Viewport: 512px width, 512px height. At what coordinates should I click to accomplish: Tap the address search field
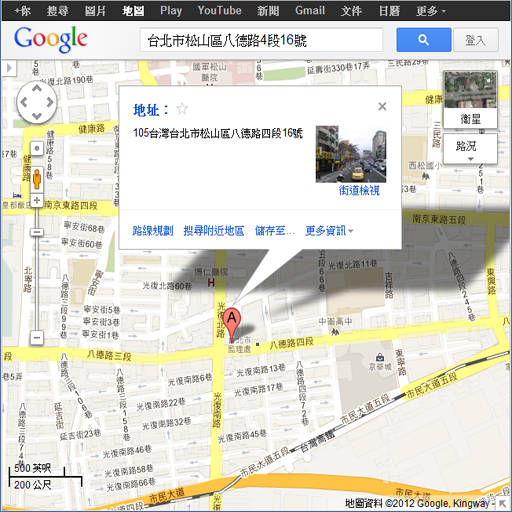coord(261,40)
